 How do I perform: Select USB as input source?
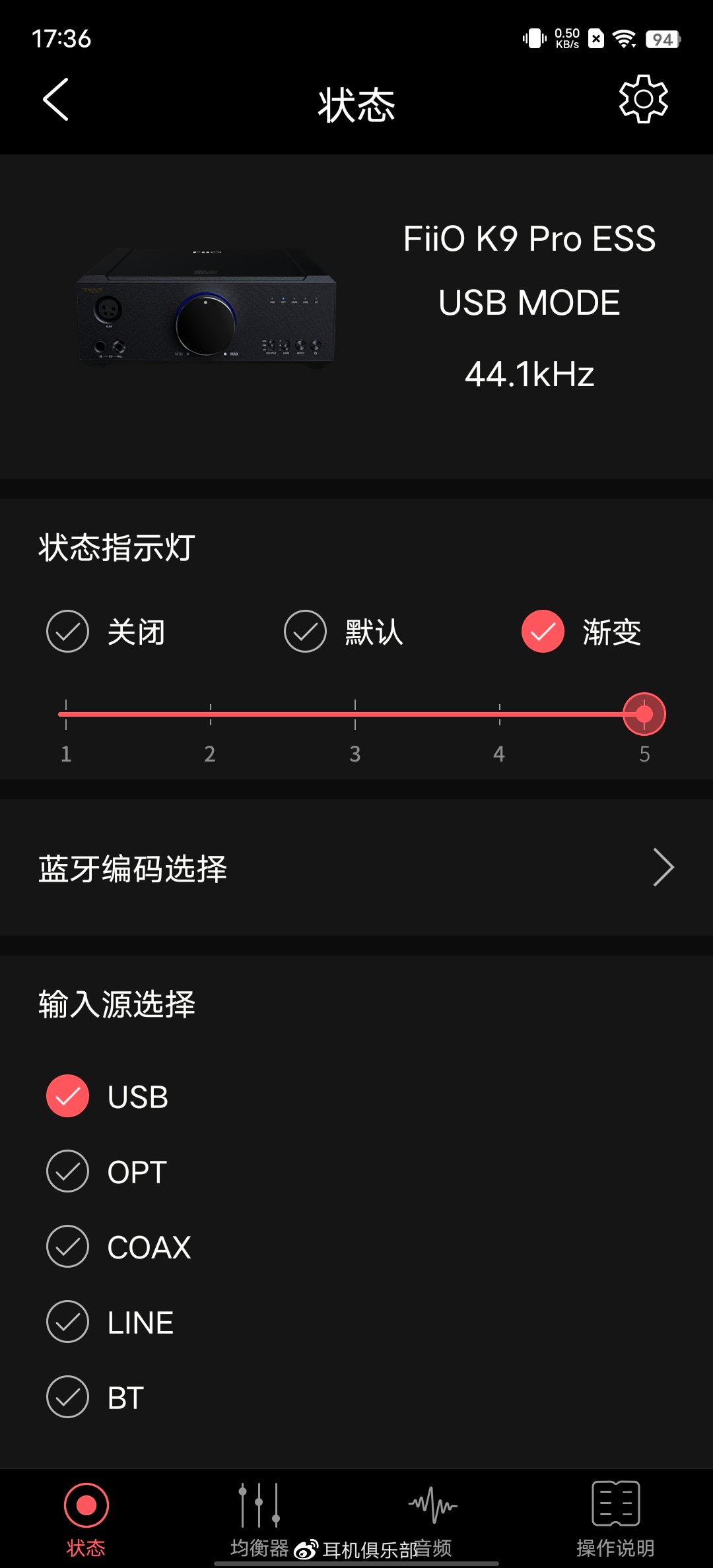pos(68,1096)
